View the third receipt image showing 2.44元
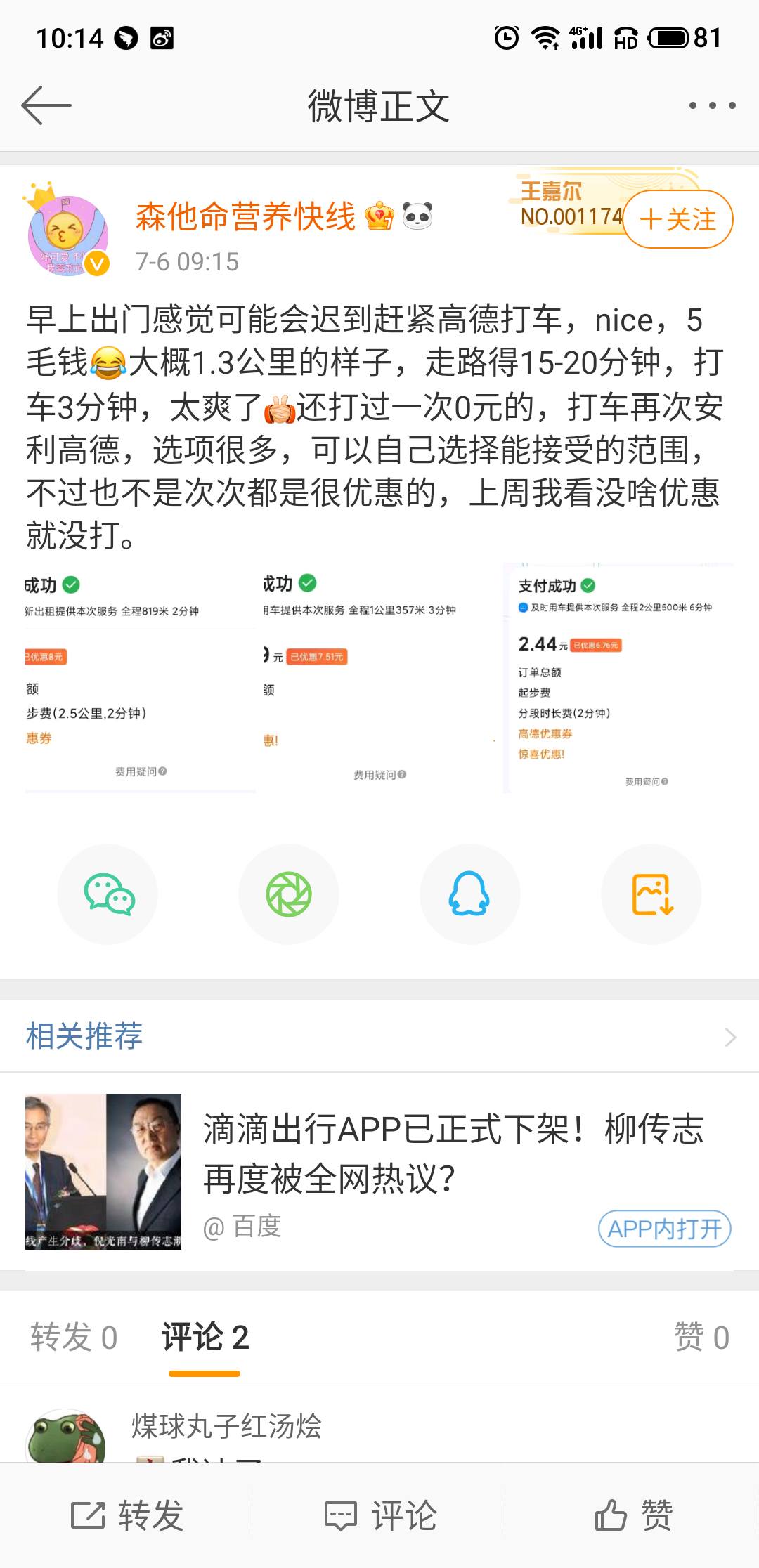 618,678
